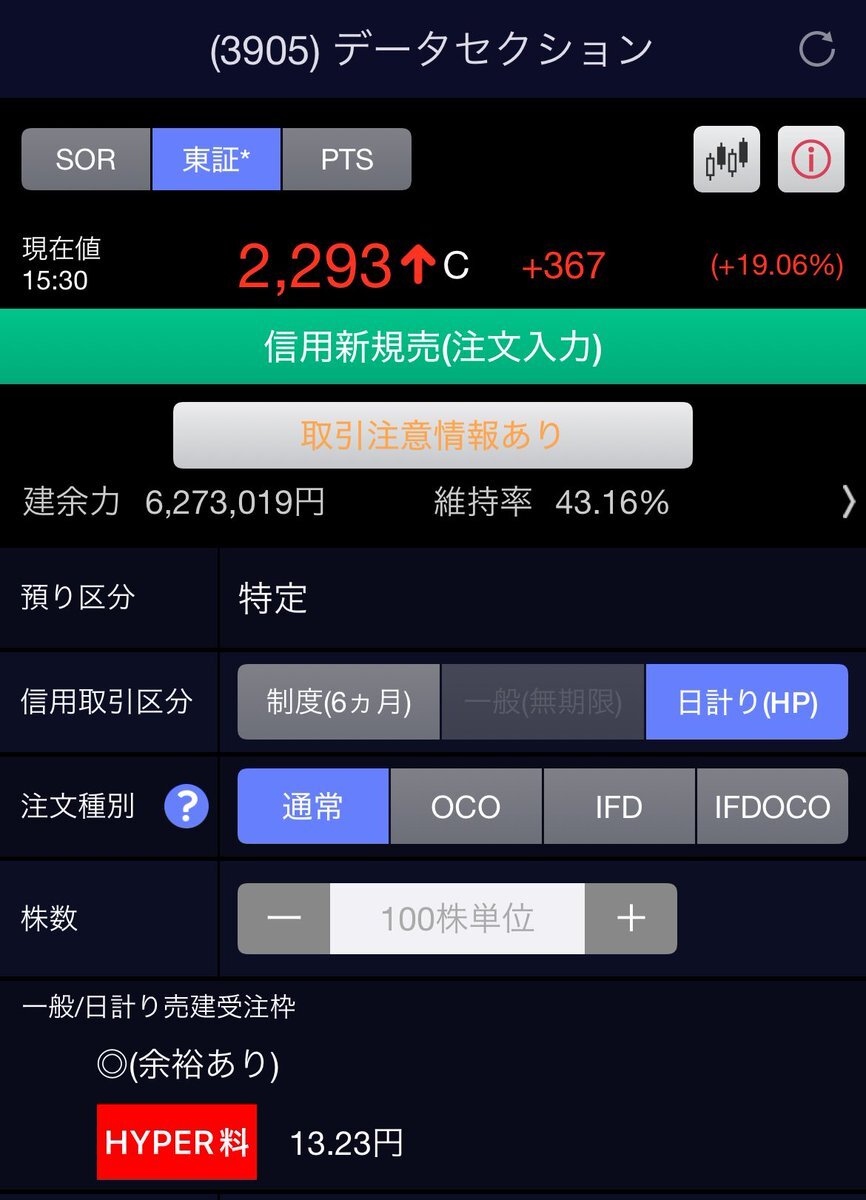Image resolution: width=866 pixels, height=1200 pixels.
Task: Tap the red circular information icon
Action: [x=810, y=159]
